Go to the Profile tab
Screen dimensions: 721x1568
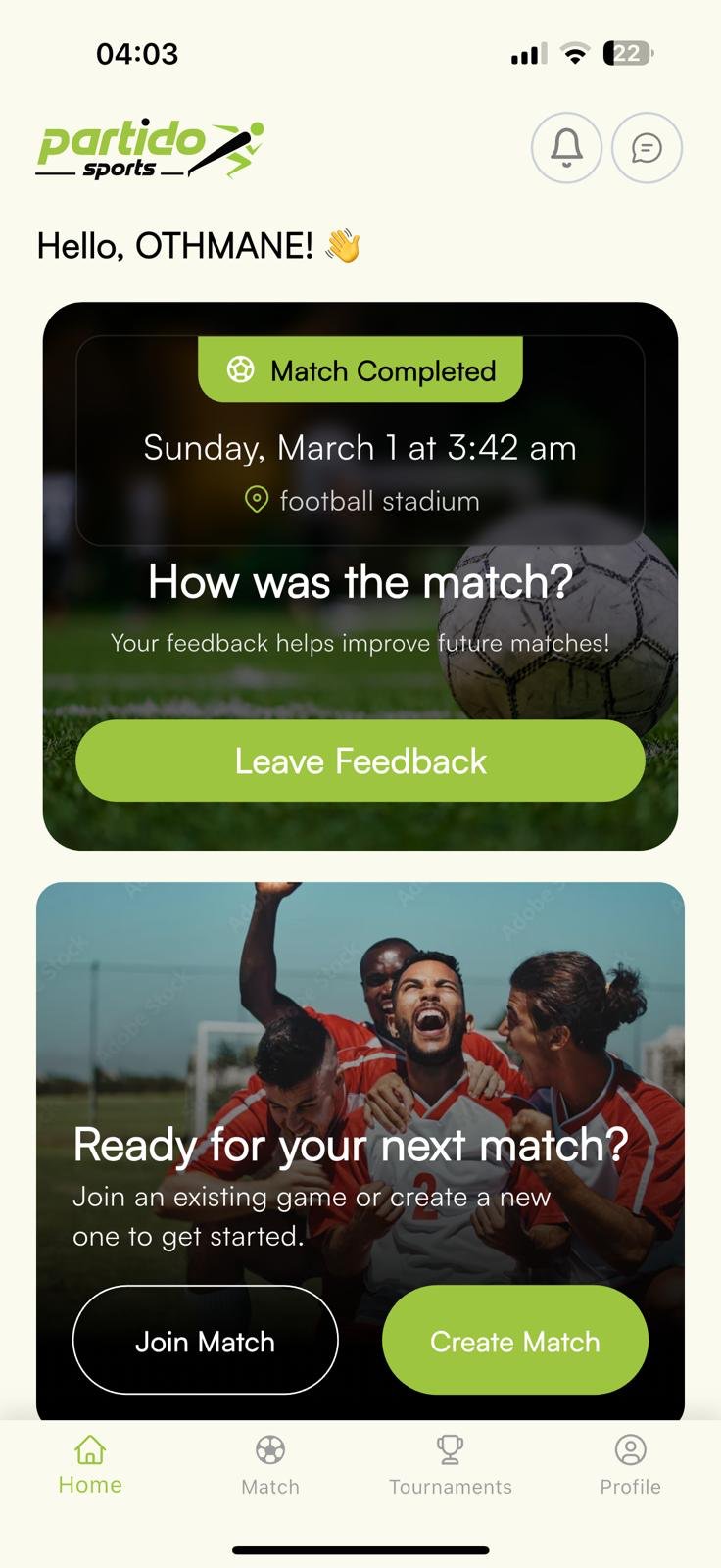pos(630,1464)
